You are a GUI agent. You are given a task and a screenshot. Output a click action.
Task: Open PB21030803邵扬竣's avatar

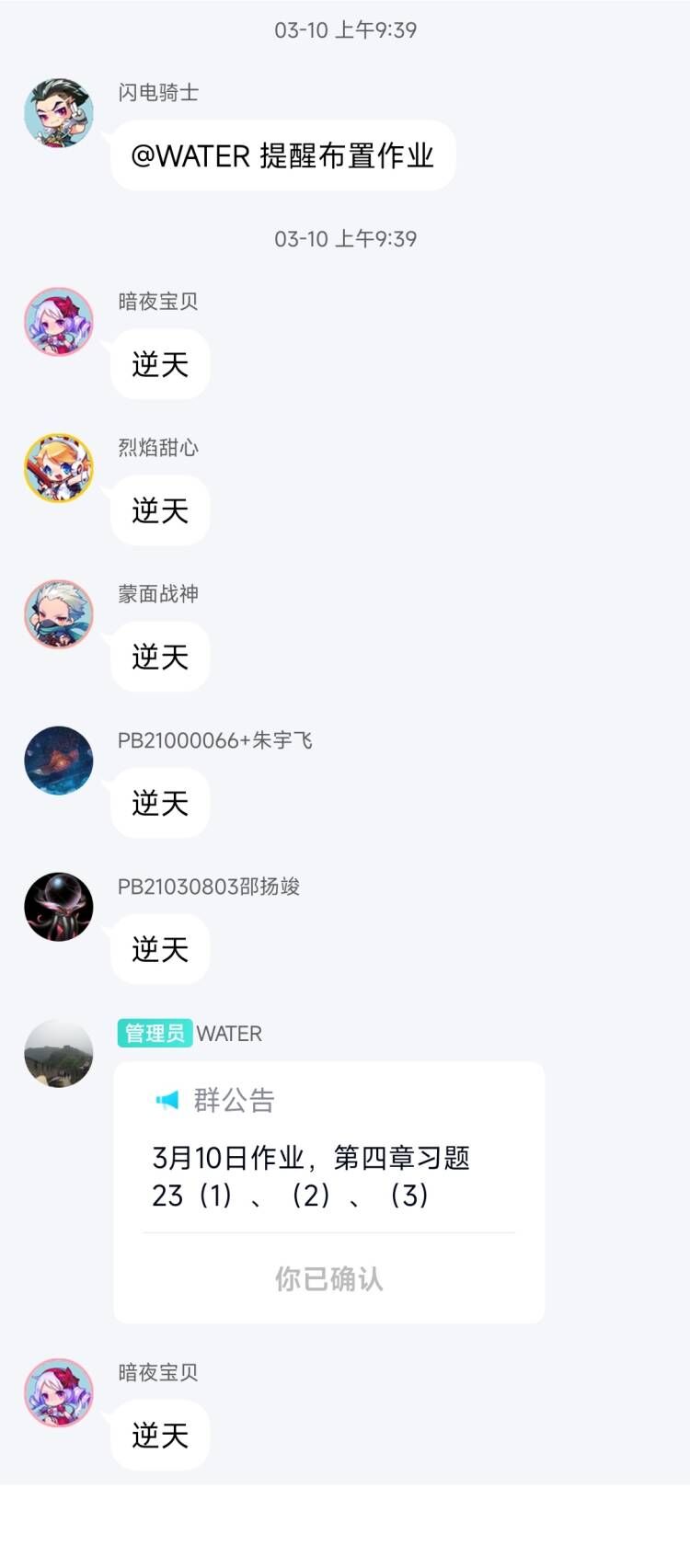59,907
